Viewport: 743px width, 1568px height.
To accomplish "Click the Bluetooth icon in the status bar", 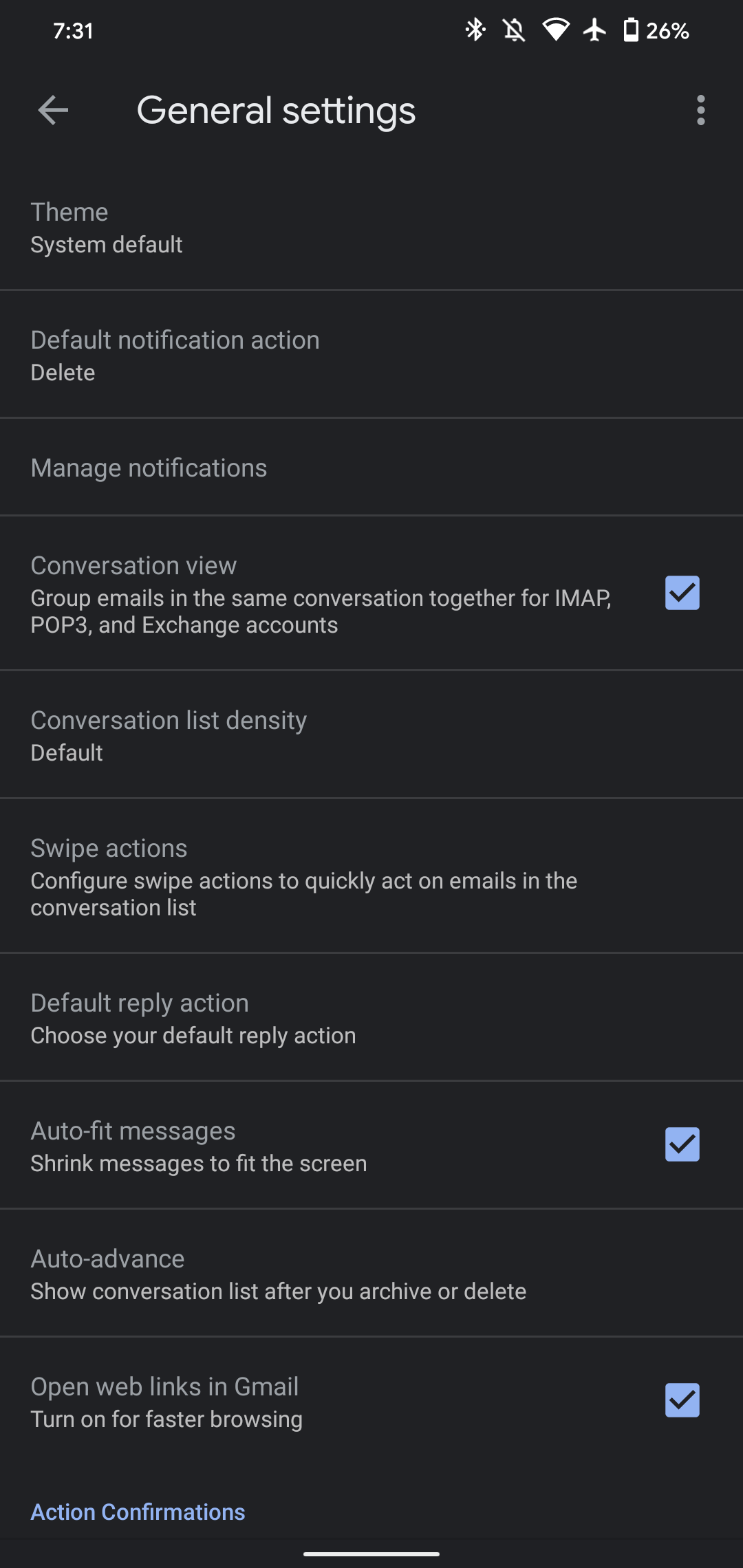I will [x=475, y=29].
